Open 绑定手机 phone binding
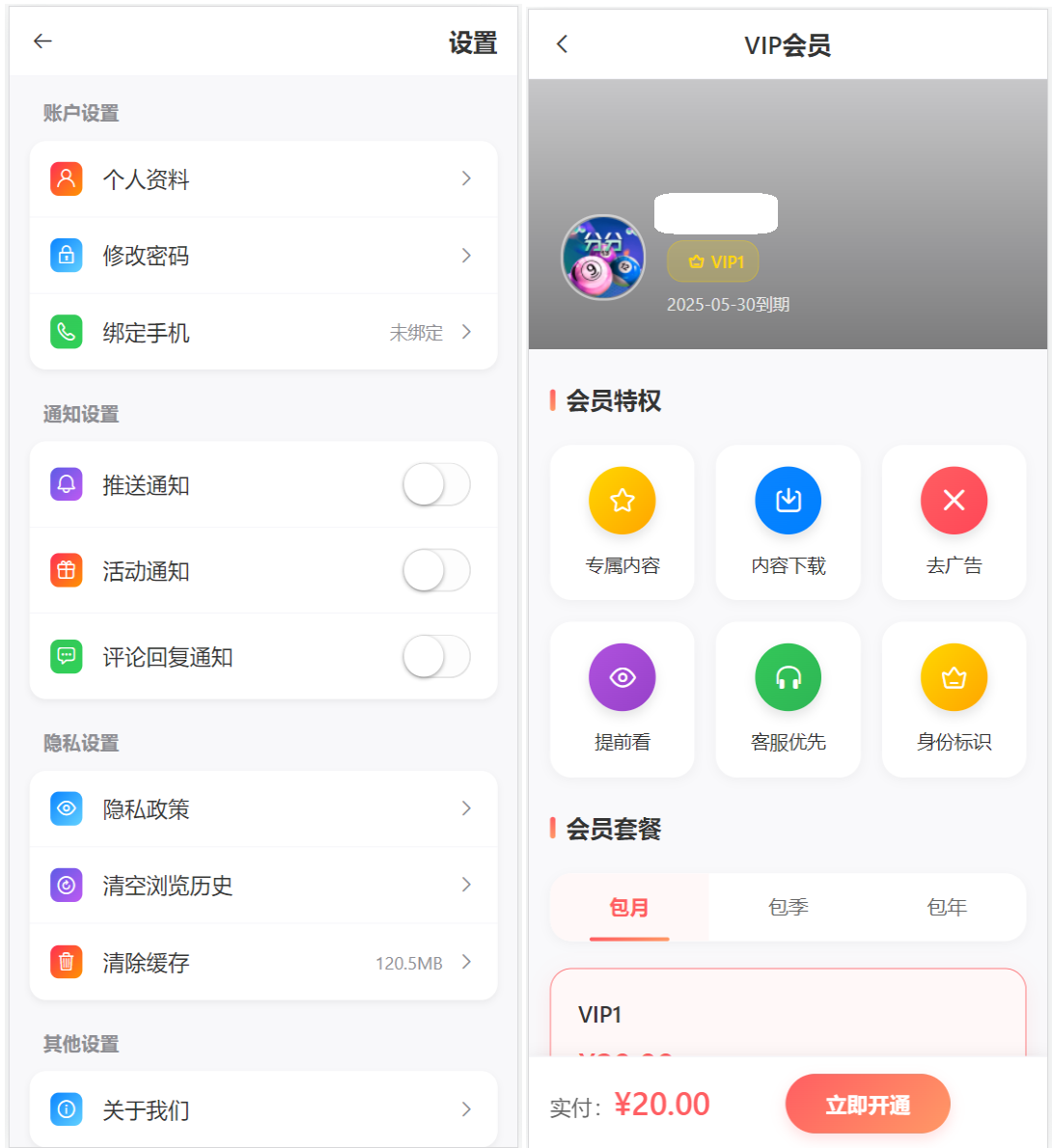The image size is (1052, 1148). point(263,333)
